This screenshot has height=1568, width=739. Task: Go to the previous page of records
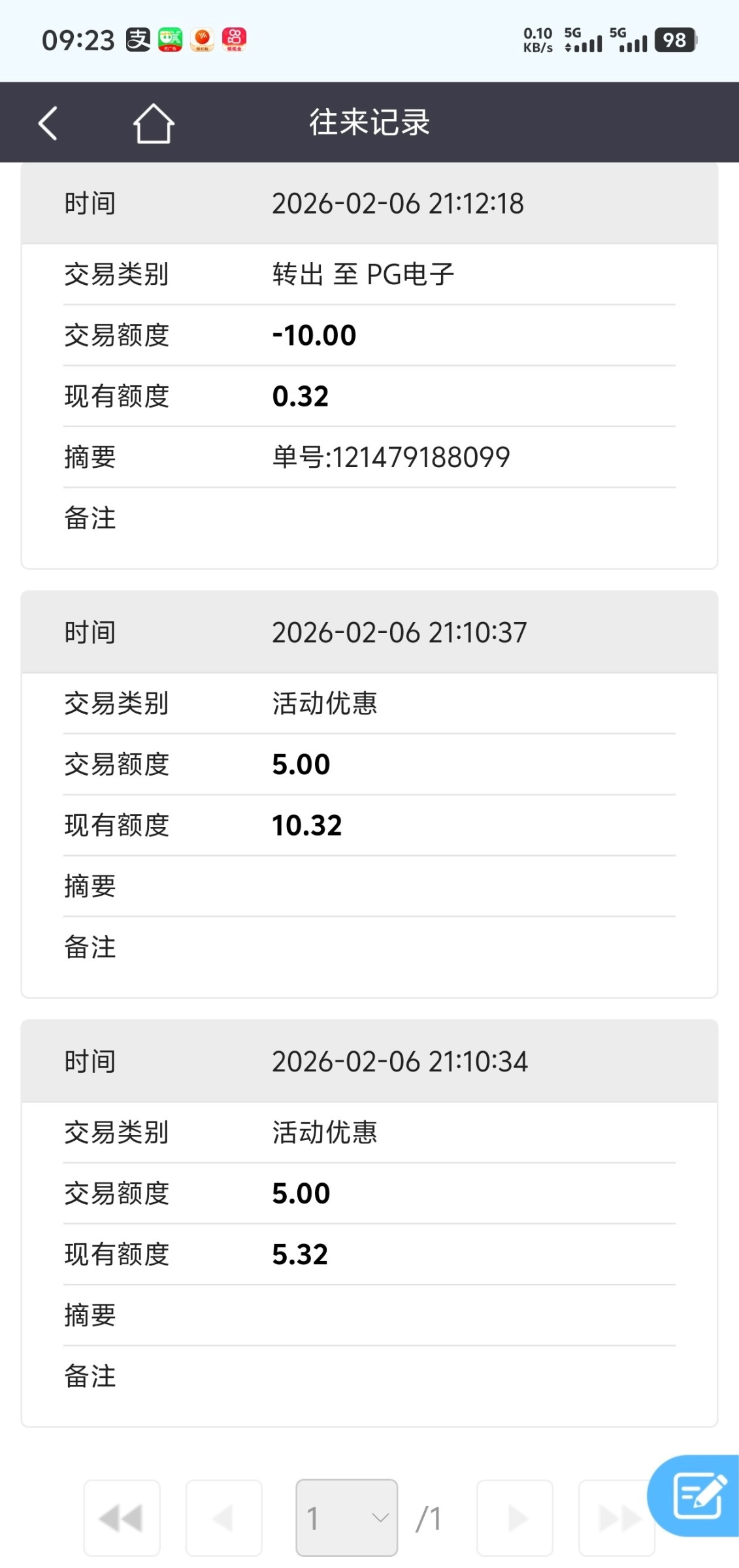pyautogui.click(x=223, y=1518)
